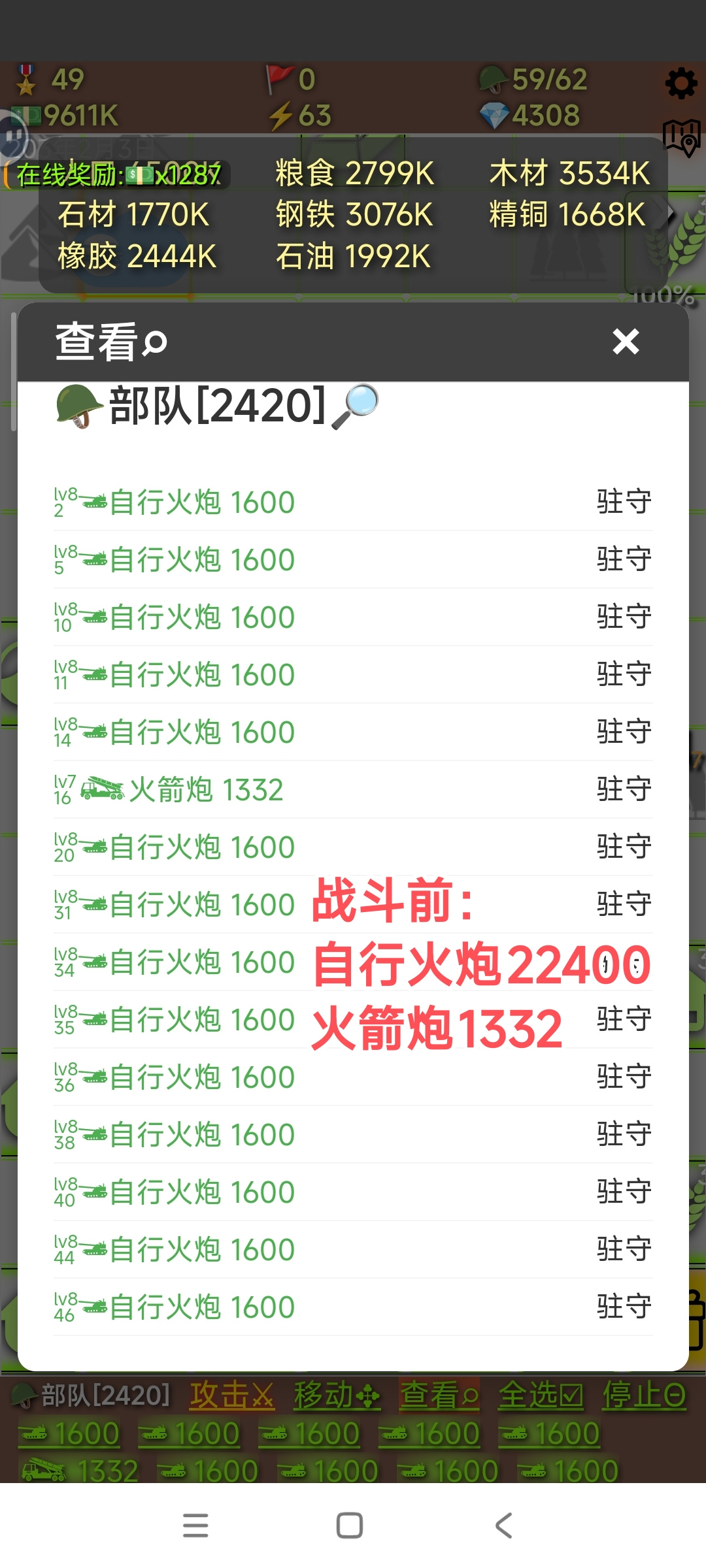Select all troops with 全选
This screenshot has height=1568, width=706.
(x=541, y=1395)
